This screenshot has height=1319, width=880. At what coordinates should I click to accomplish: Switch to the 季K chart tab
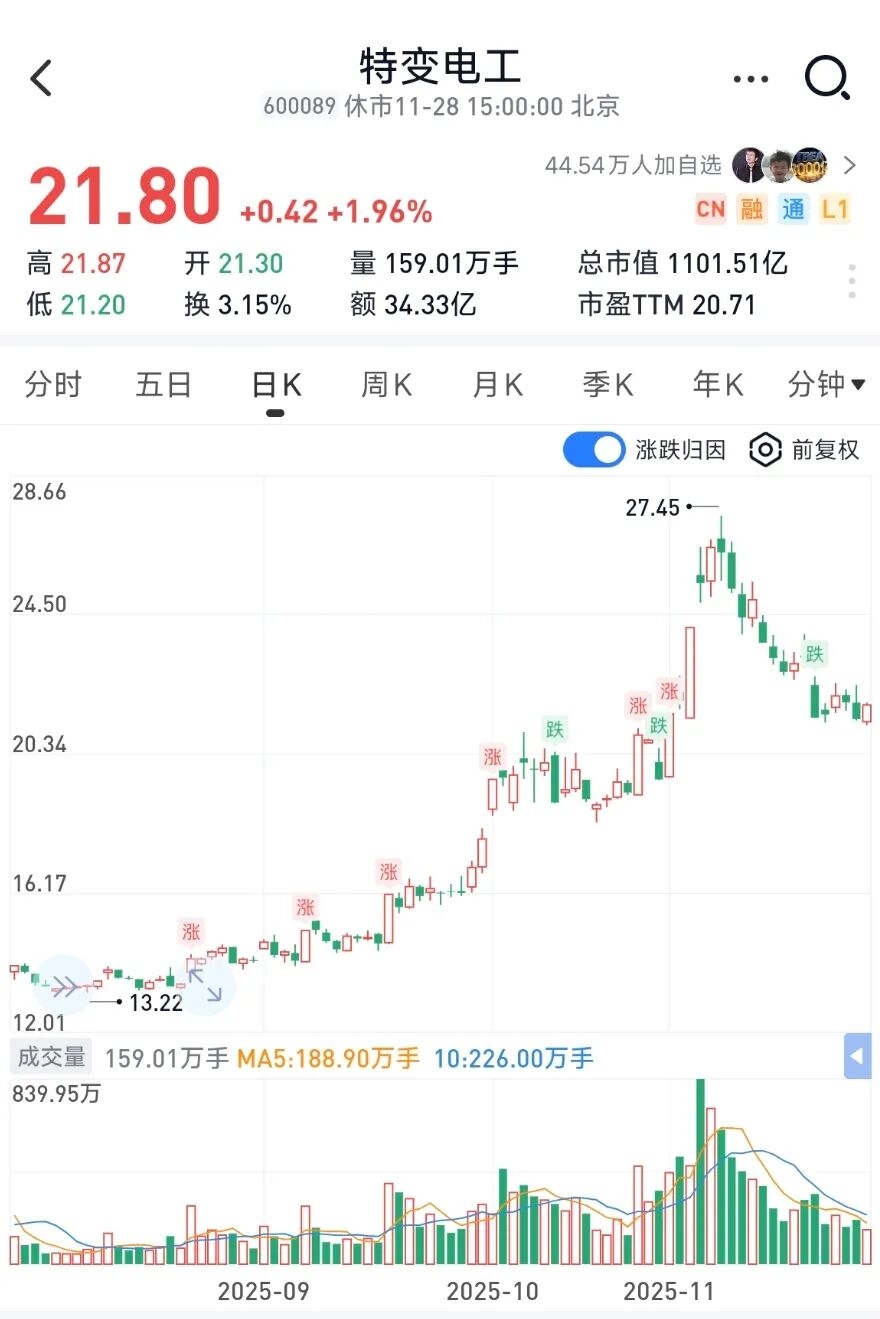point(607,384)
